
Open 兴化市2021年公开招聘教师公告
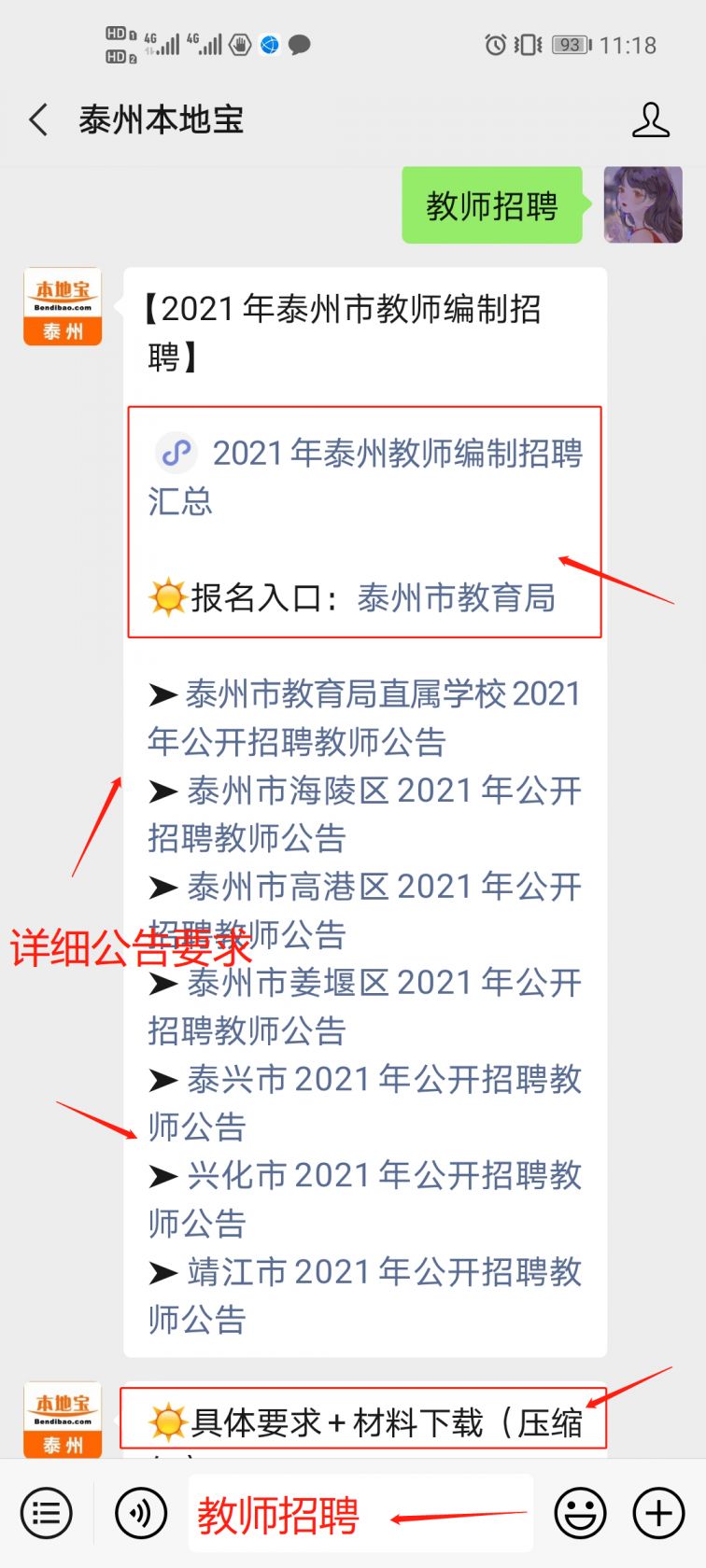pyautogui.click(x=365, y=1198)
